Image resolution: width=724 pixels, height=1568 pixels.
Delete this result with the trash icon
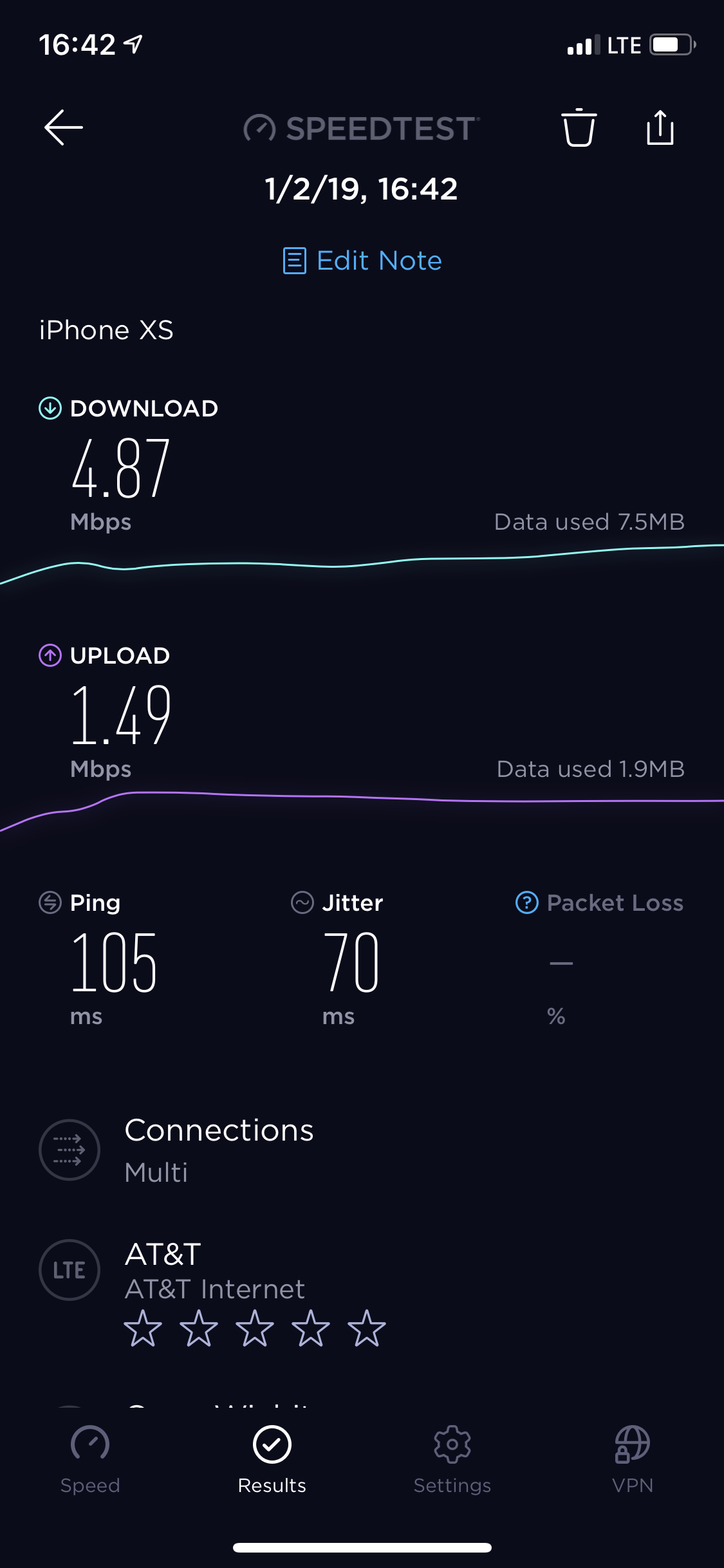point(579,127)
